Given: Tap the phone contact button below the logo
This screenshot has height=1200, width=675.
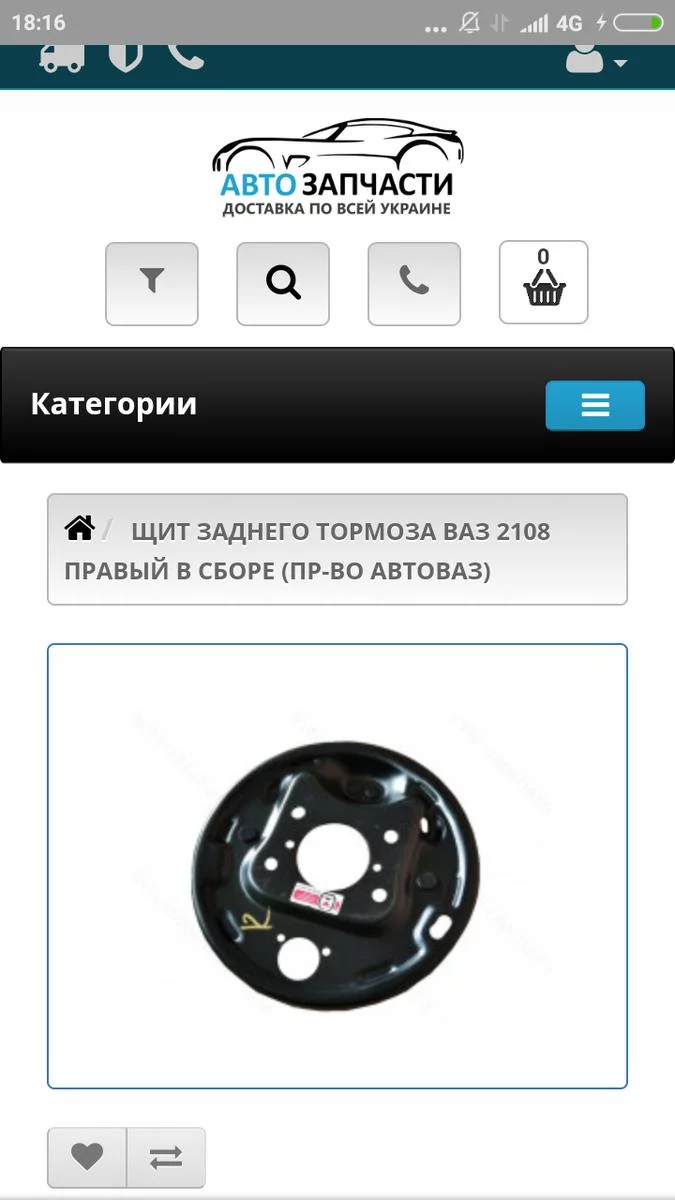Looking at the screenshot, I should tap(414, 284).
